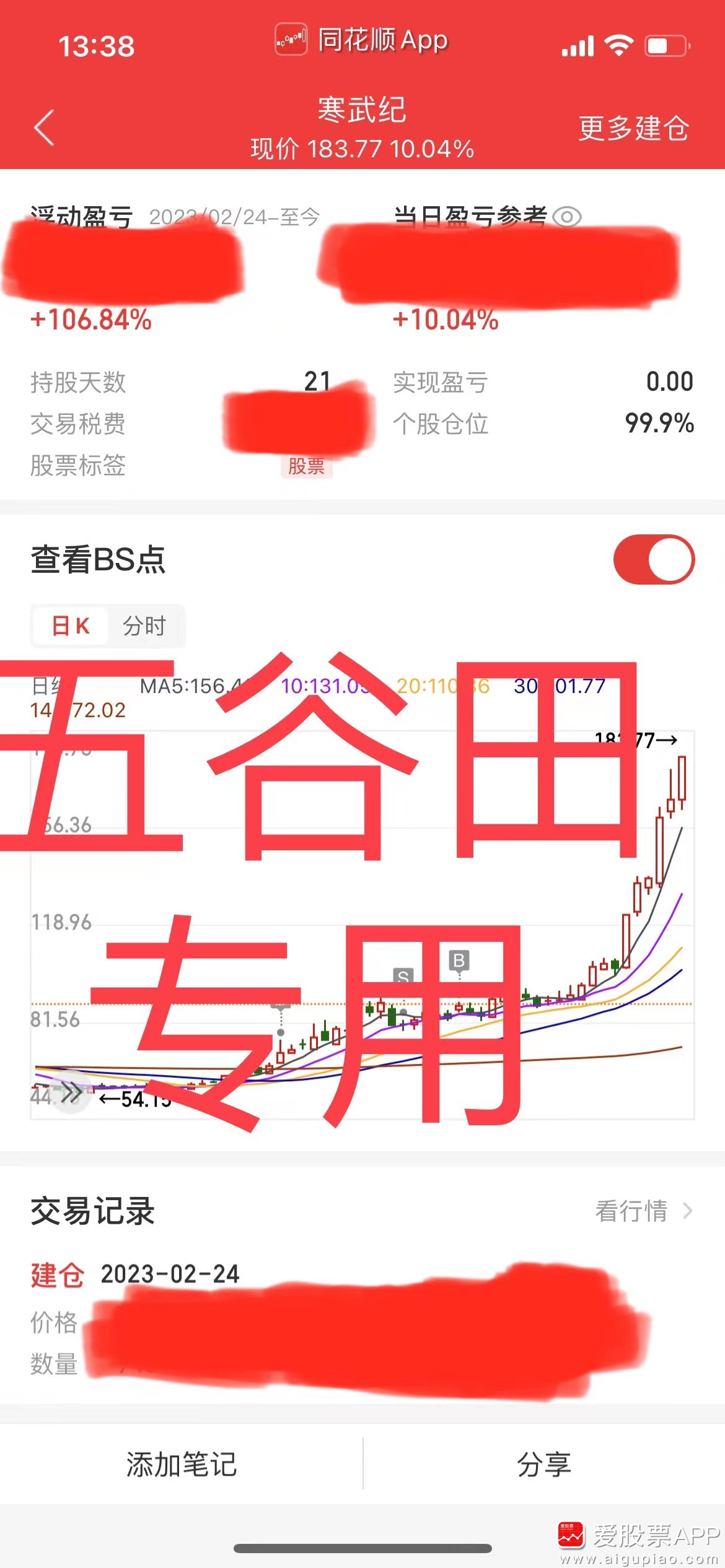Viewport: 725px width, 1568px height.
Task: Tap 更多建仓 in the header
Action: click(x=633, y=128)
